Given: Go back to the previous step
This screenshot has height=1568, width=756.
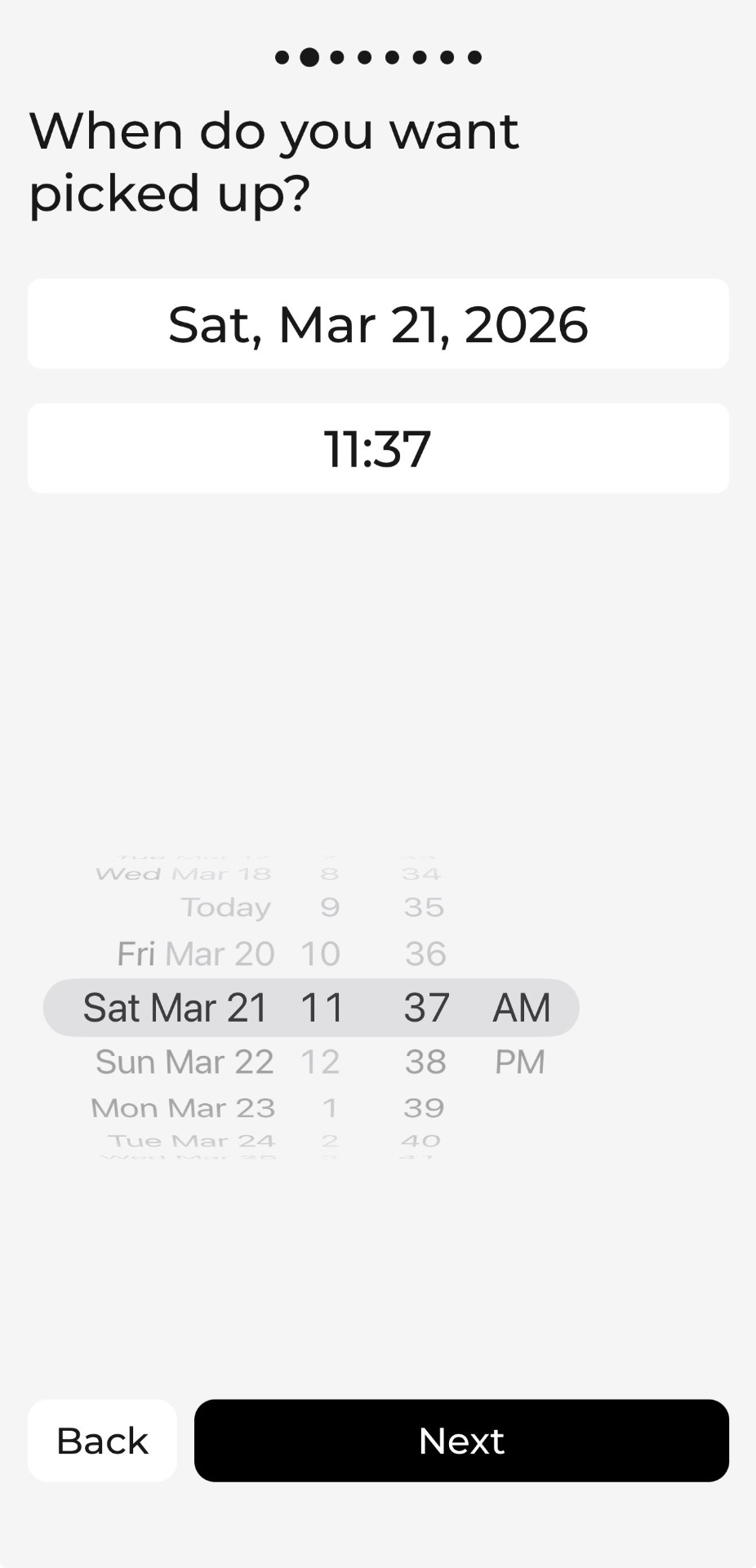Looking at the screenshot, I should 102,1441.
